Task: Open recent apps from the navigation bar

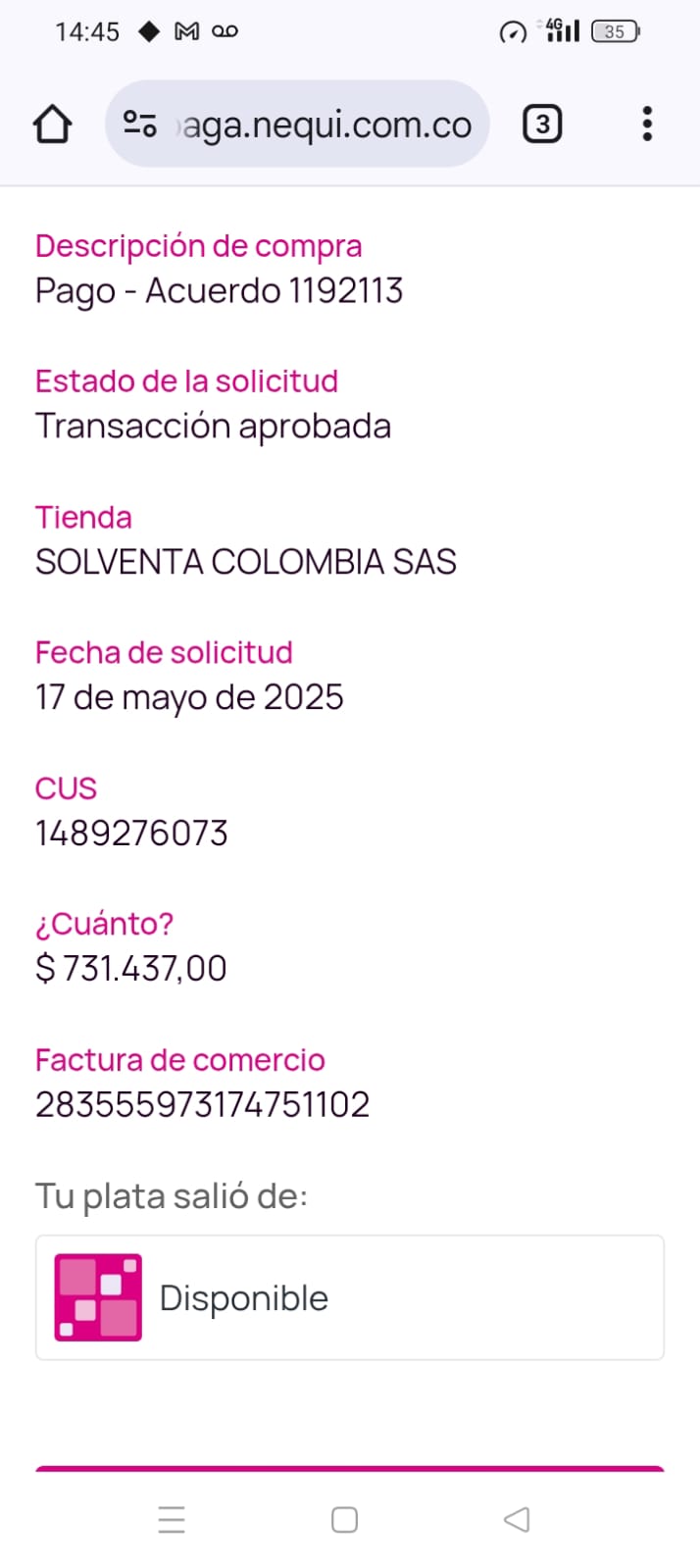Action: click(172, 1519)
